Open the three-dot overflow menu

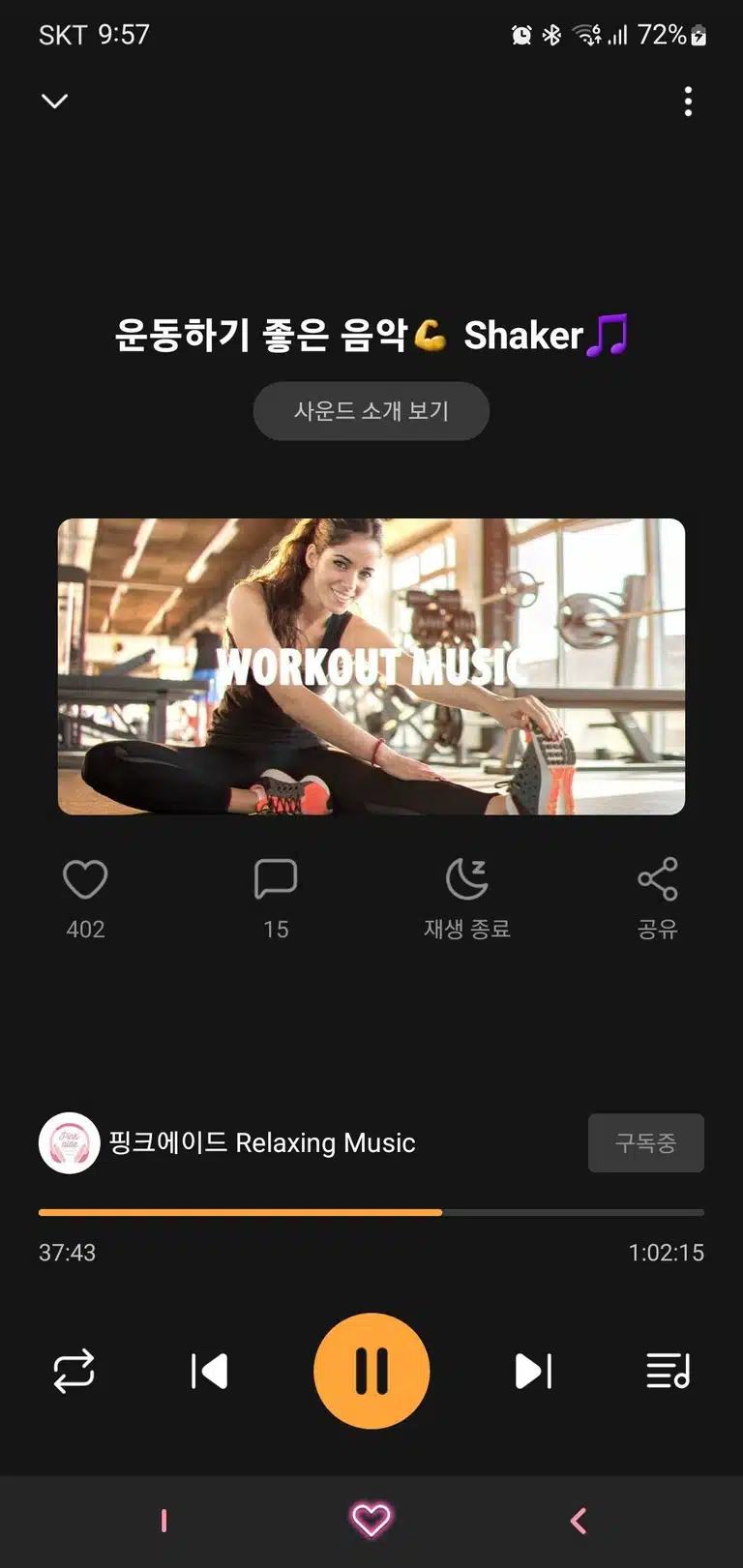click(688, 102)
